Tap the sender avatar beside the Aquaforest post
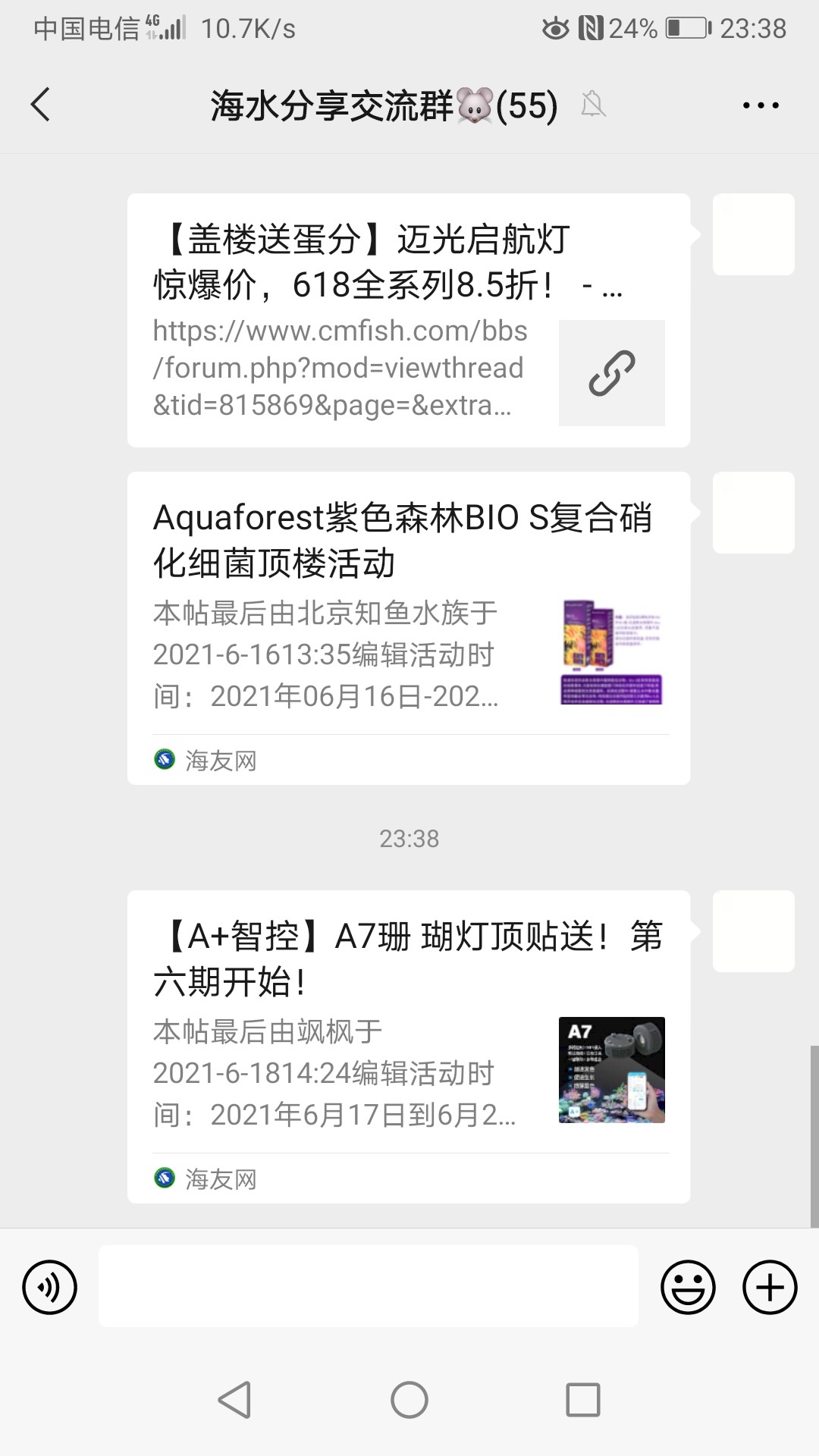819x1456 pixels. click(753, 513)
